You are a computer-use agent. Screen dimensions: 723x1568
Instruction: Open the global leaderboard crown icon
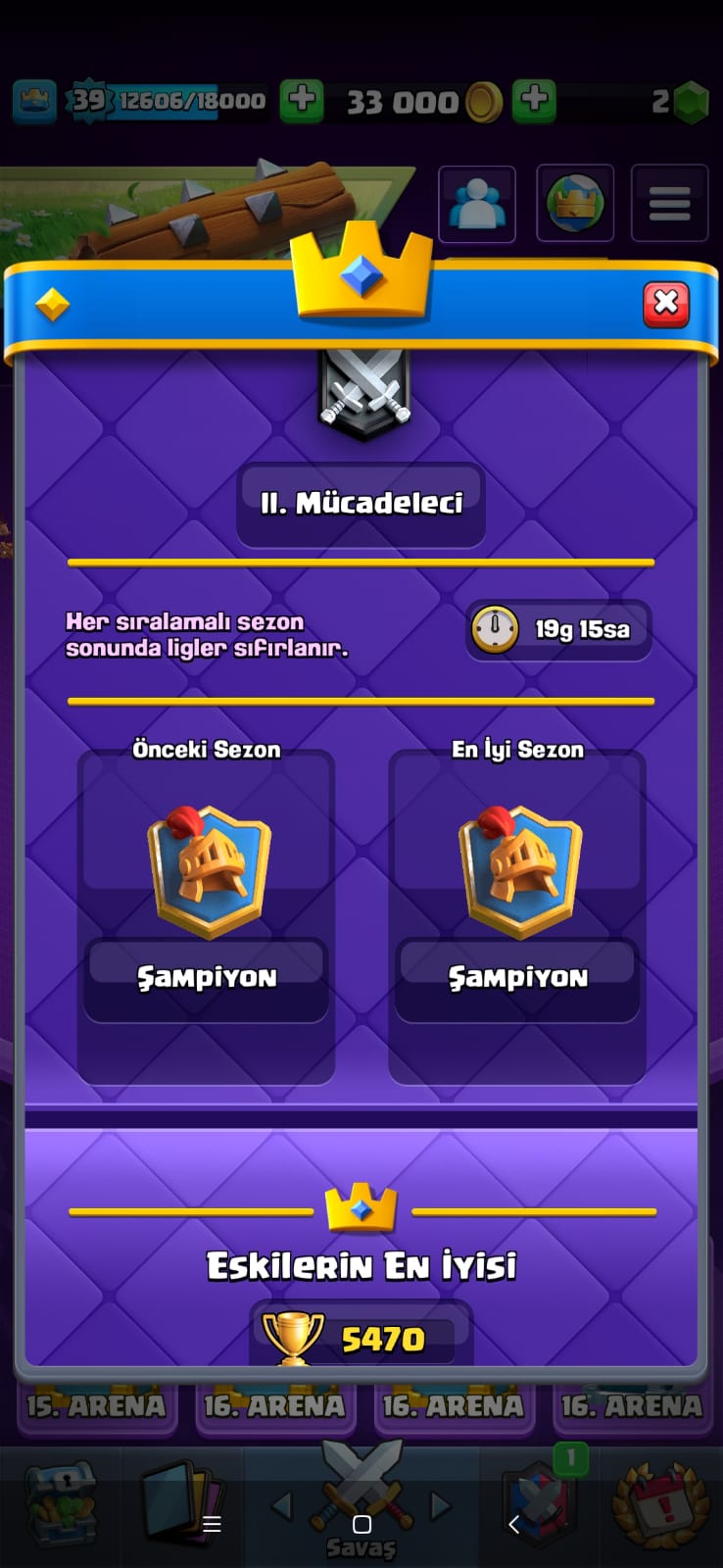click(x=575, y=204)
